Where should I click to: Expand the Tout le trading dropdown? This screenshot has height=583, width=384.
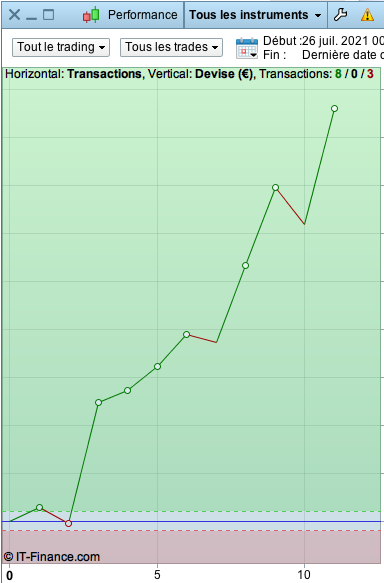click(61, 47)
